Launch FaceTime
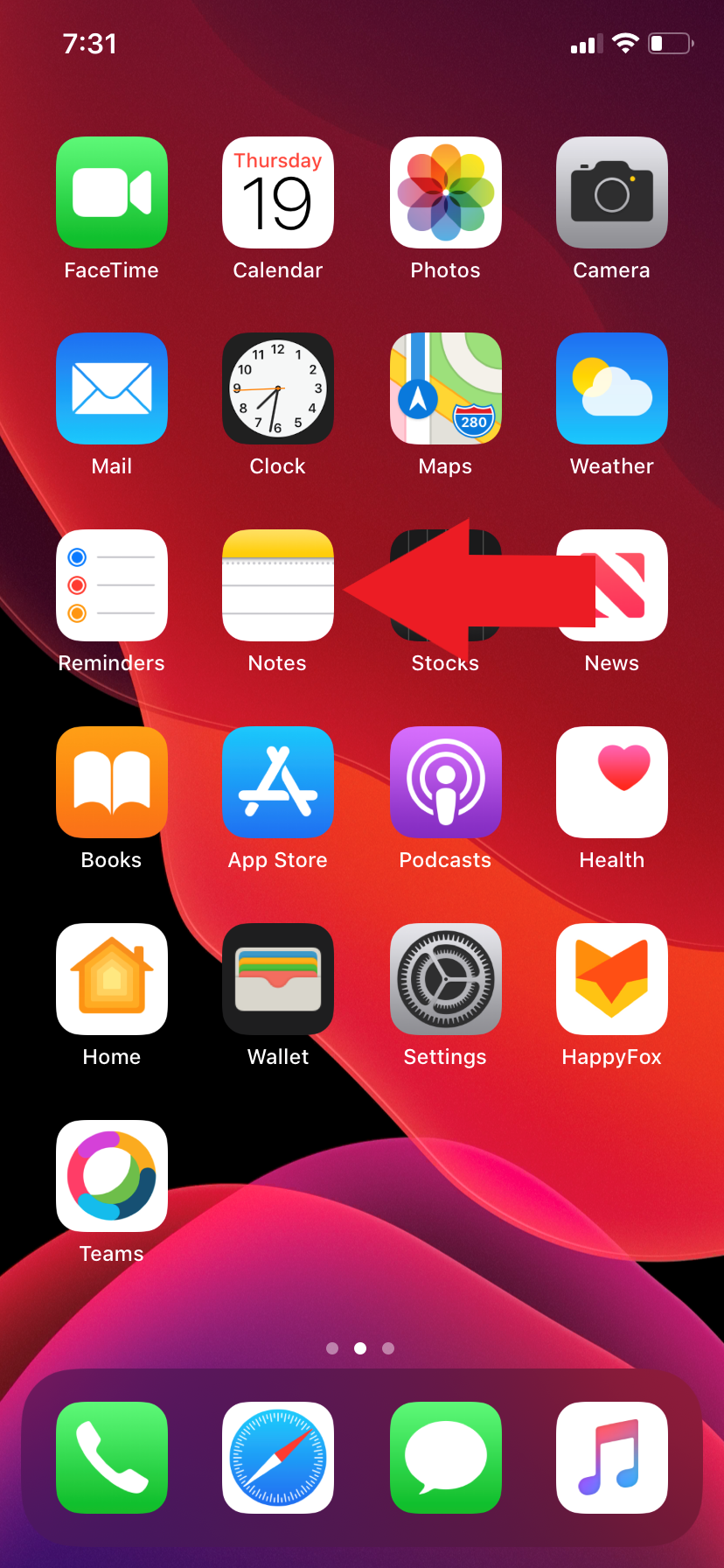The height and width of the screenshot is (1568, 724). pos(112,192)
